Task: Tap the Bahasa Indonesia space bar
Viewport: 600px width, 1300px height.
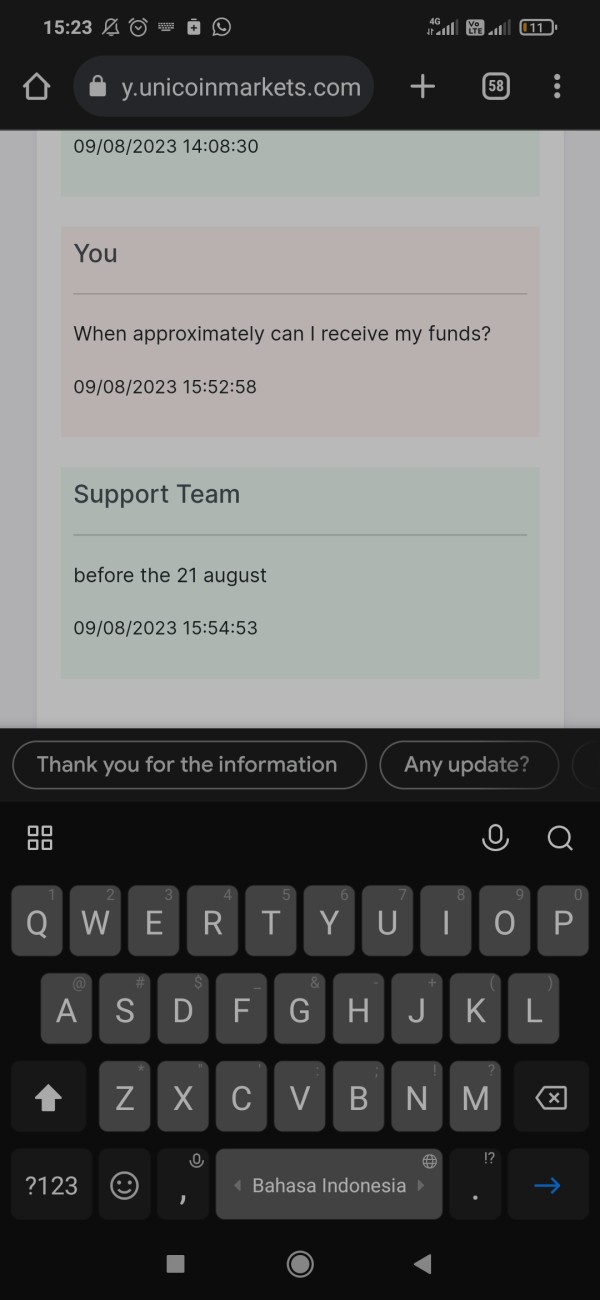Action: [x=329, y=1185]
